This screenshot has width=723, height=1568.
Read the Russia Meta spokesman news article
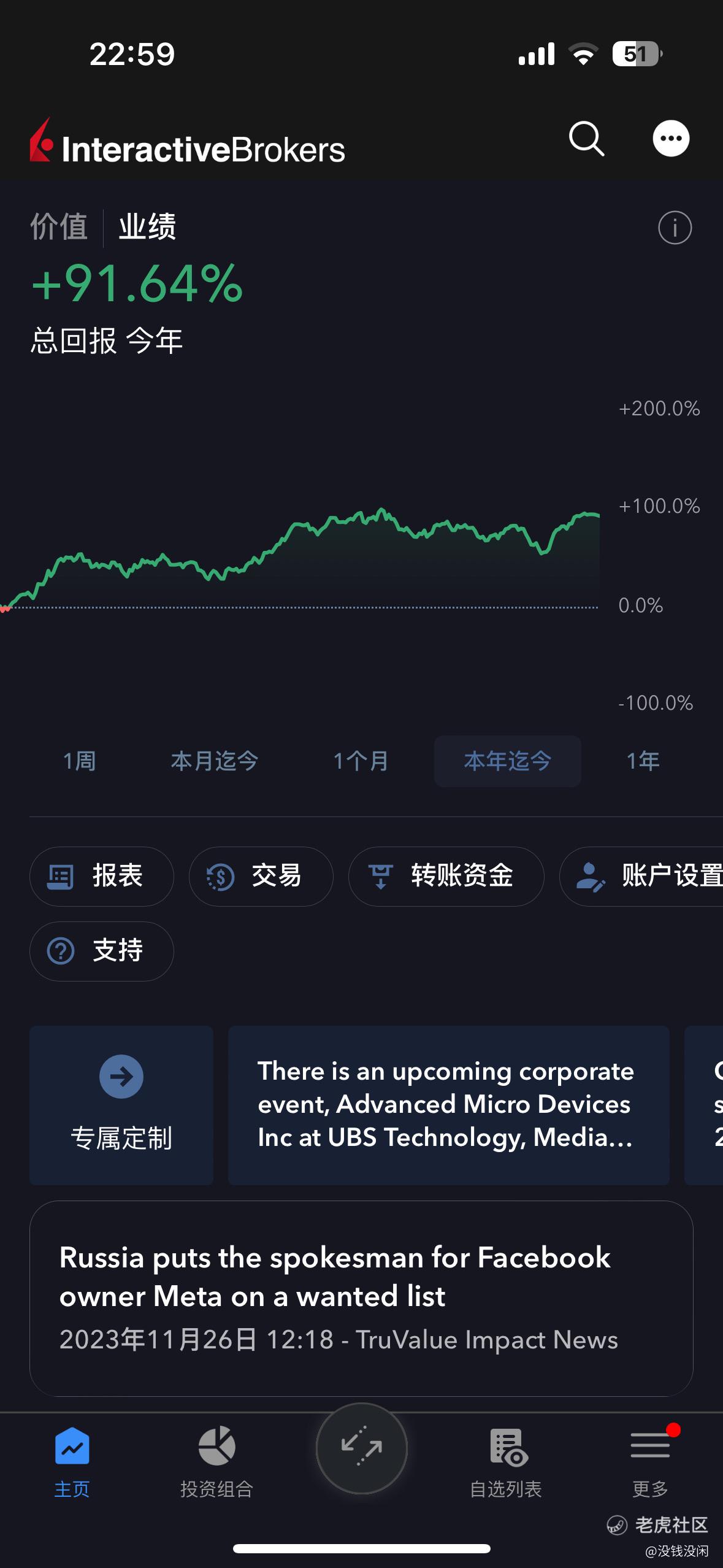click(361, 1299)
